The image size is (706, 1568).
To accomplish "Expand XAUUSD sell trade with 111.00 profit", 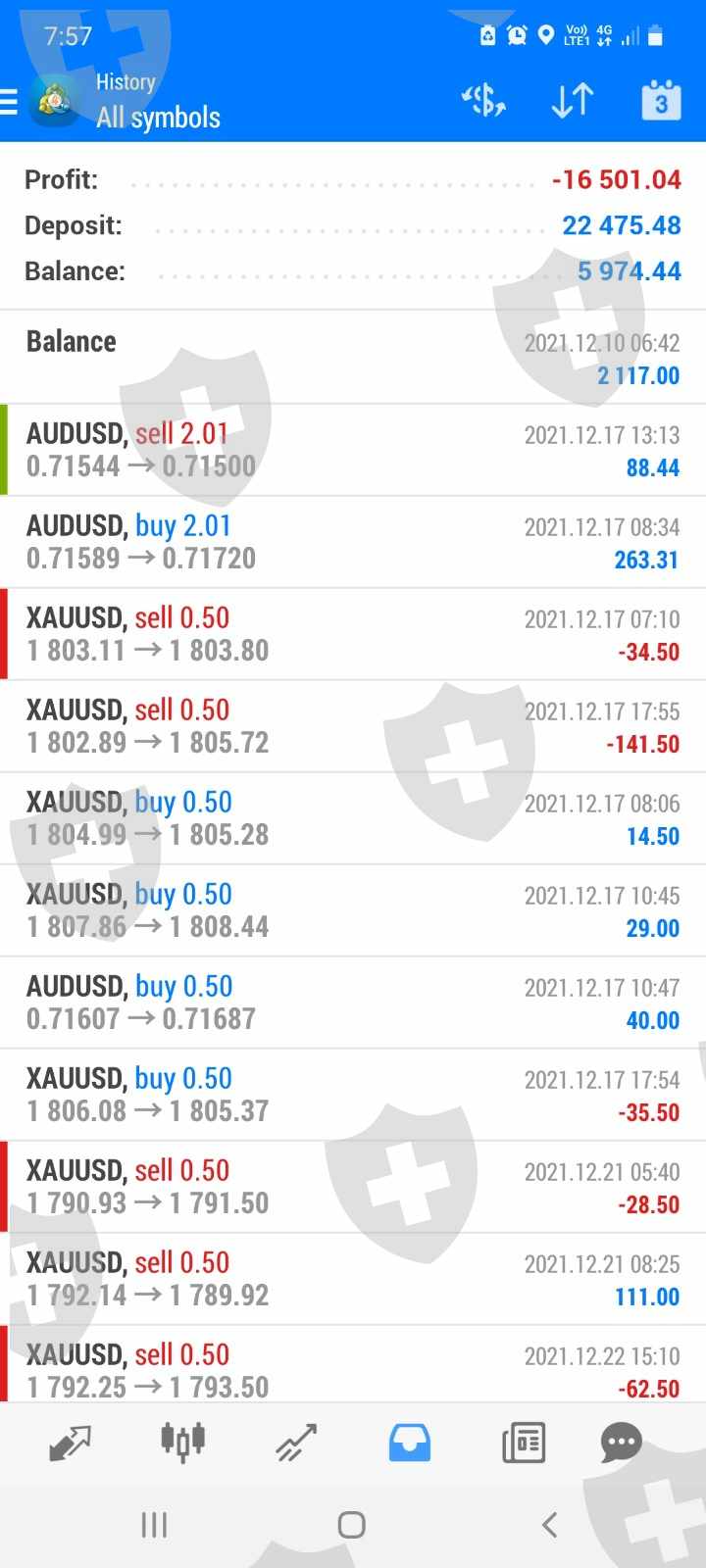I will pyautogui.click(x=353, y=1279).
